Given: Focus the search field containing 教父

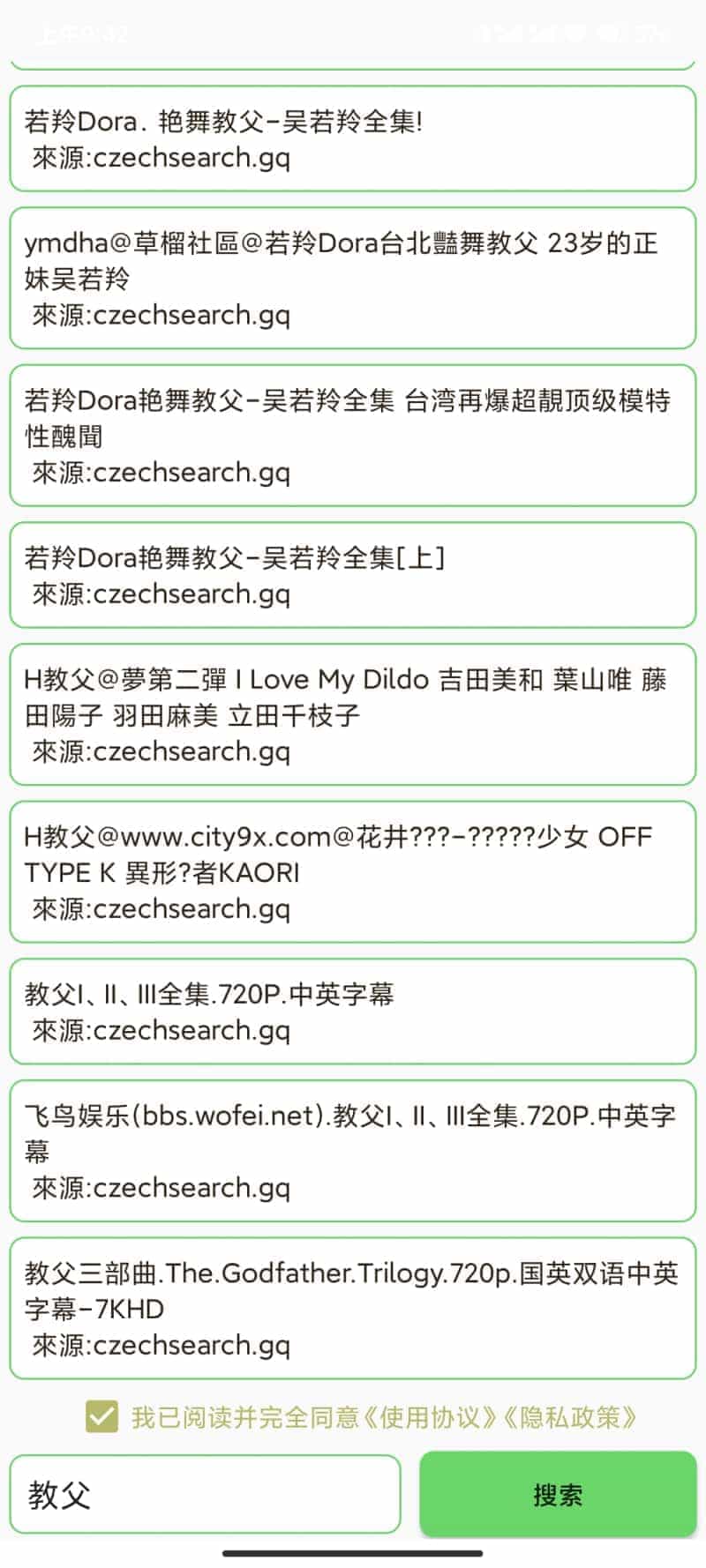Looking at the screenshot, I should tap(205, 1495).
